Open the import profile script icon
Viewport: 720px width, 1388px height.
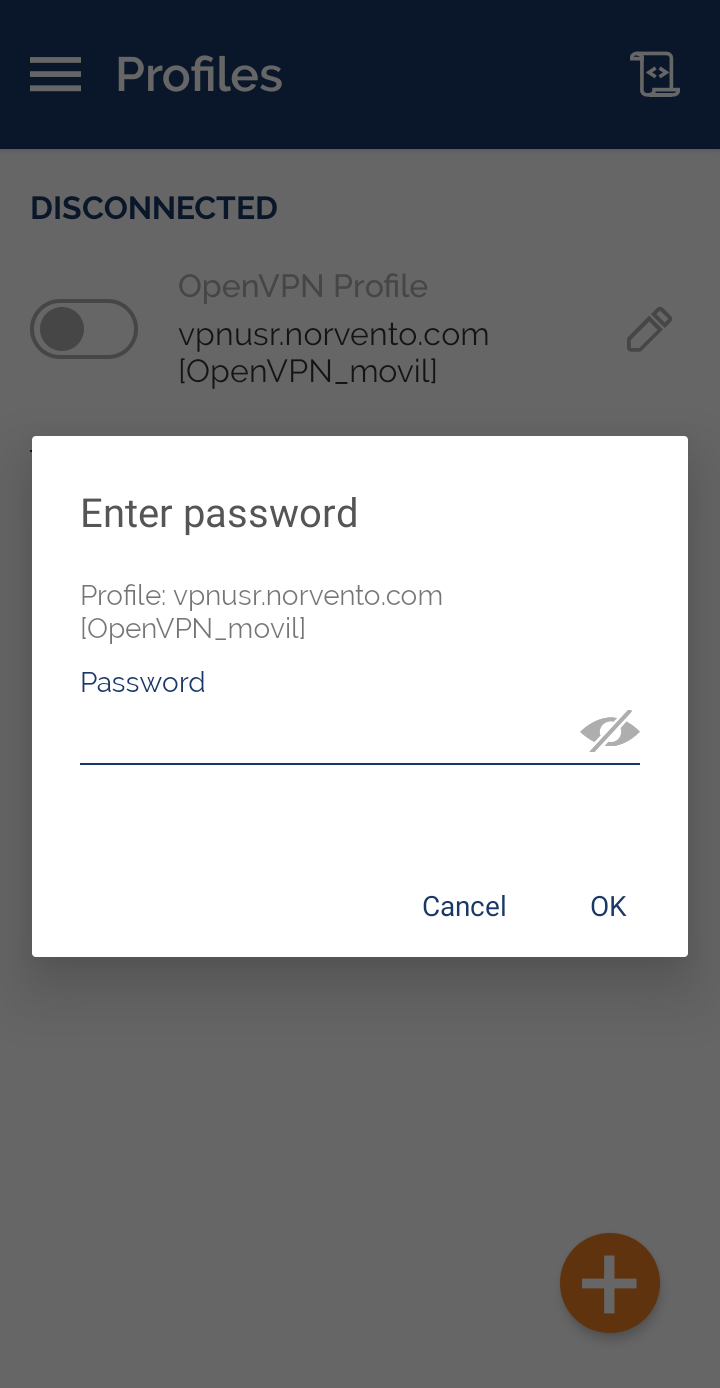tap(655, 75)
